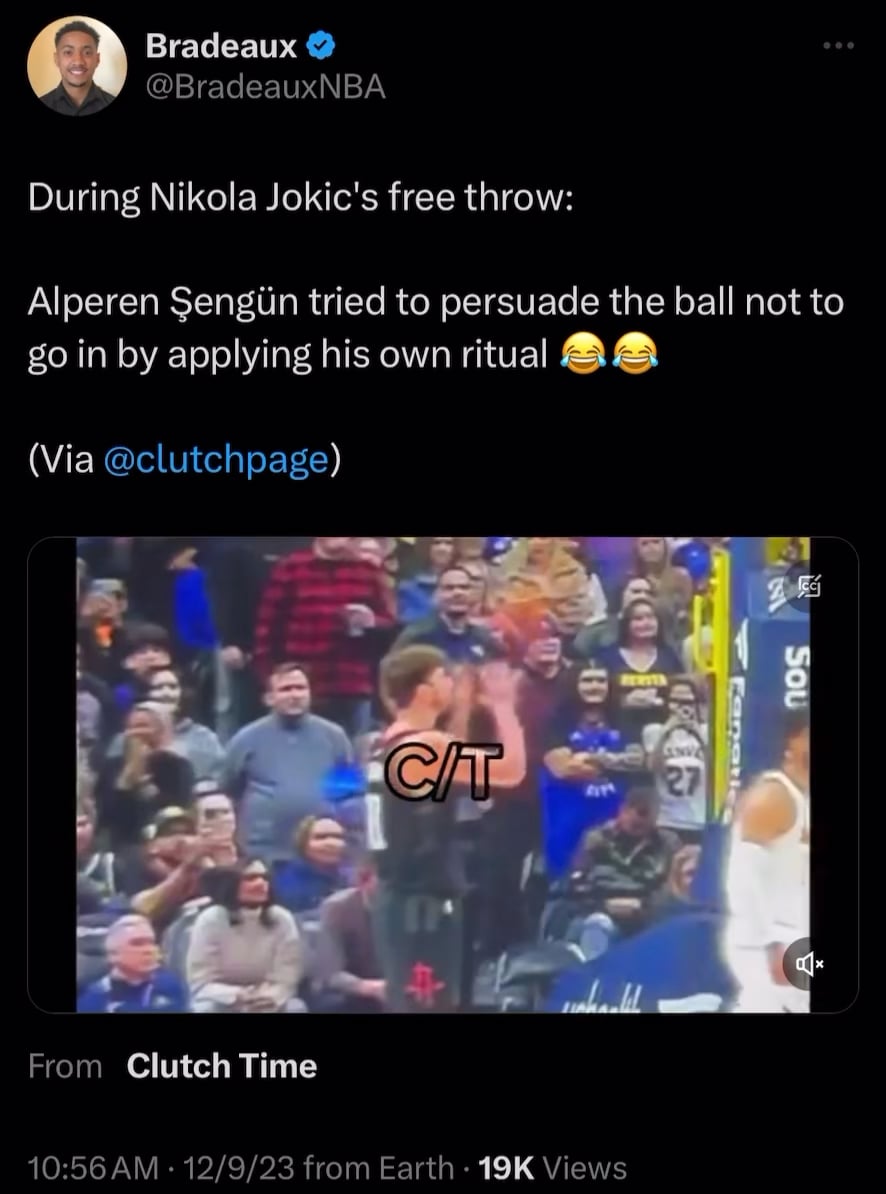
Task: Open the @clutchpage mention link
Action: (216, 459)
